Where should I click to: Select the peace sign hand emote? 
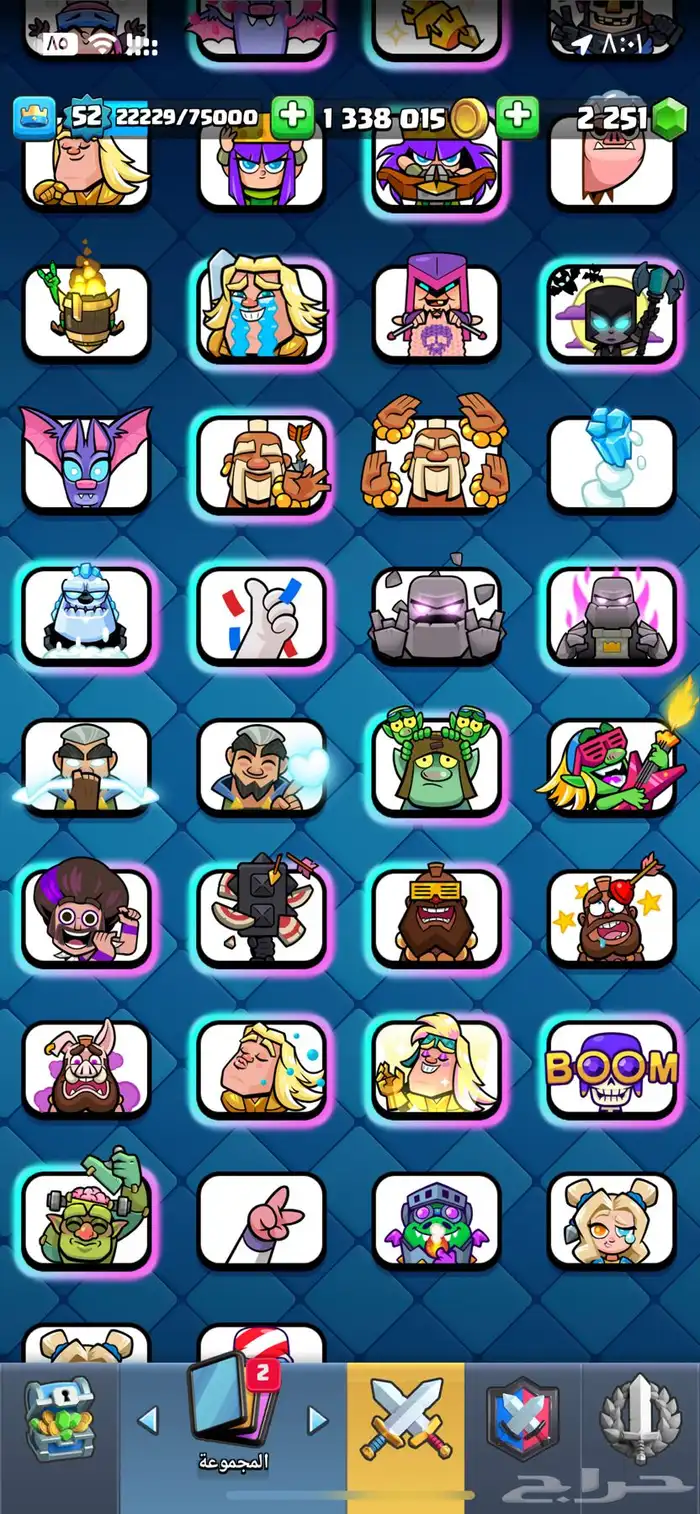[261, 1220]
